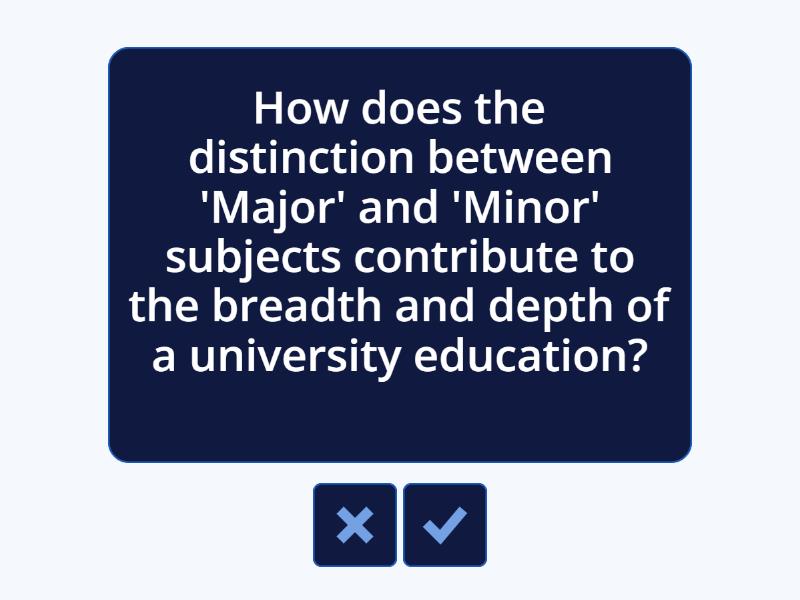Flip the Major and Minor subjects flashcard

[x=400, y=255]
